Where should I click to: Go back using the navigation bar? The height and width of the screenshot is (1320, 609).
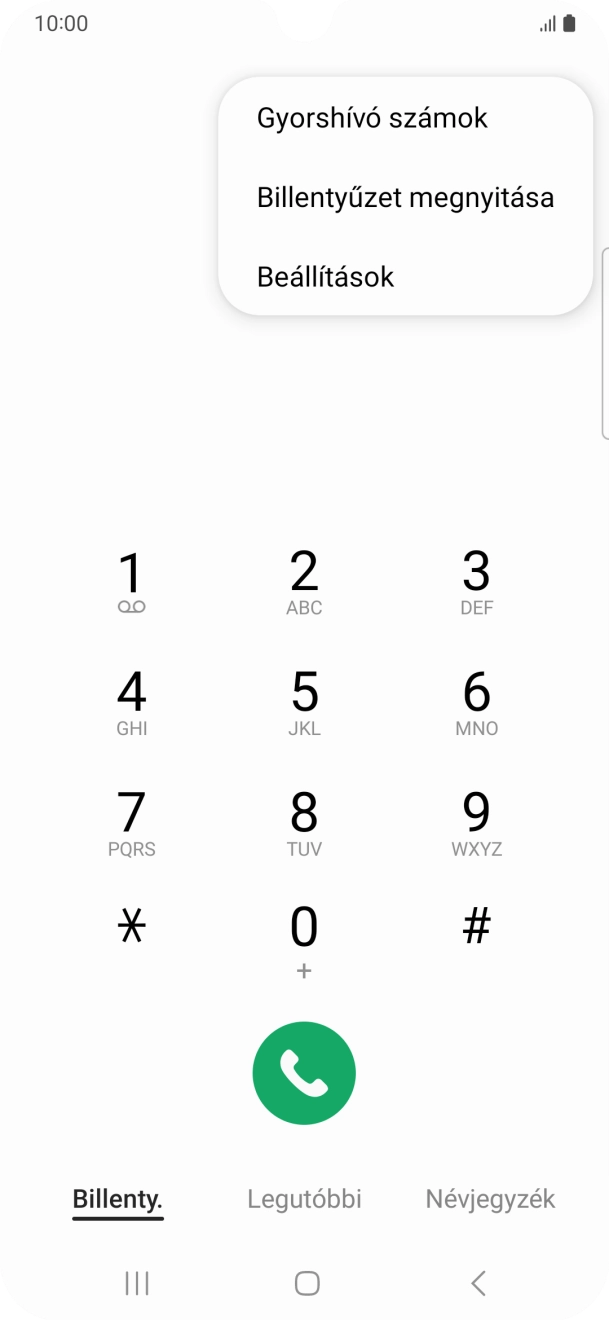click(478, 1283)
